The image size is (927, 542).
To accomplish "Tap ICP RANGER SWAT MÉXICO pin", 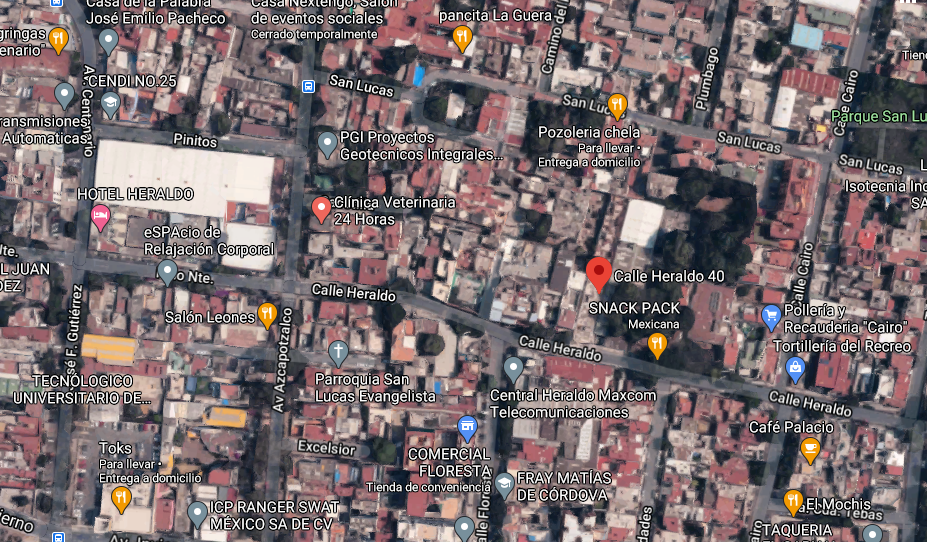I will [x=197, y=515].
